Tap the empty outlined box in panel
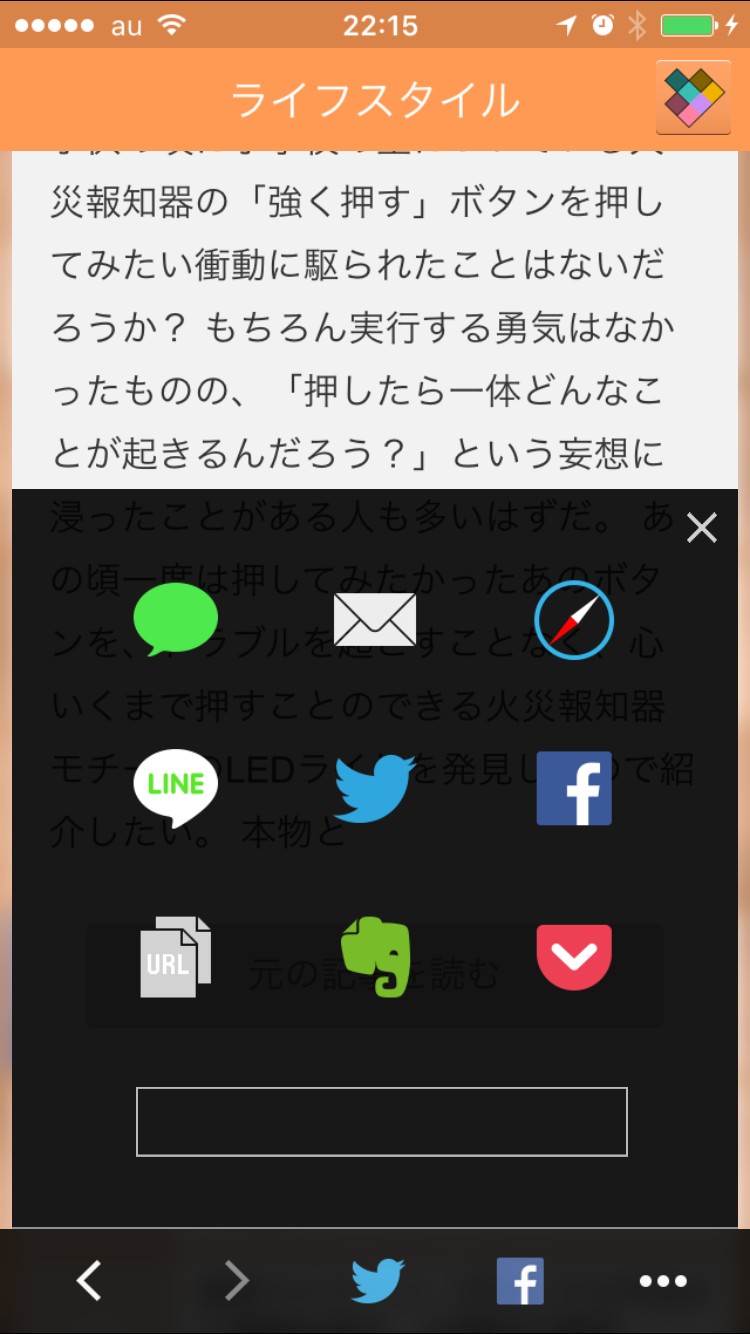 click(381, 1121)
